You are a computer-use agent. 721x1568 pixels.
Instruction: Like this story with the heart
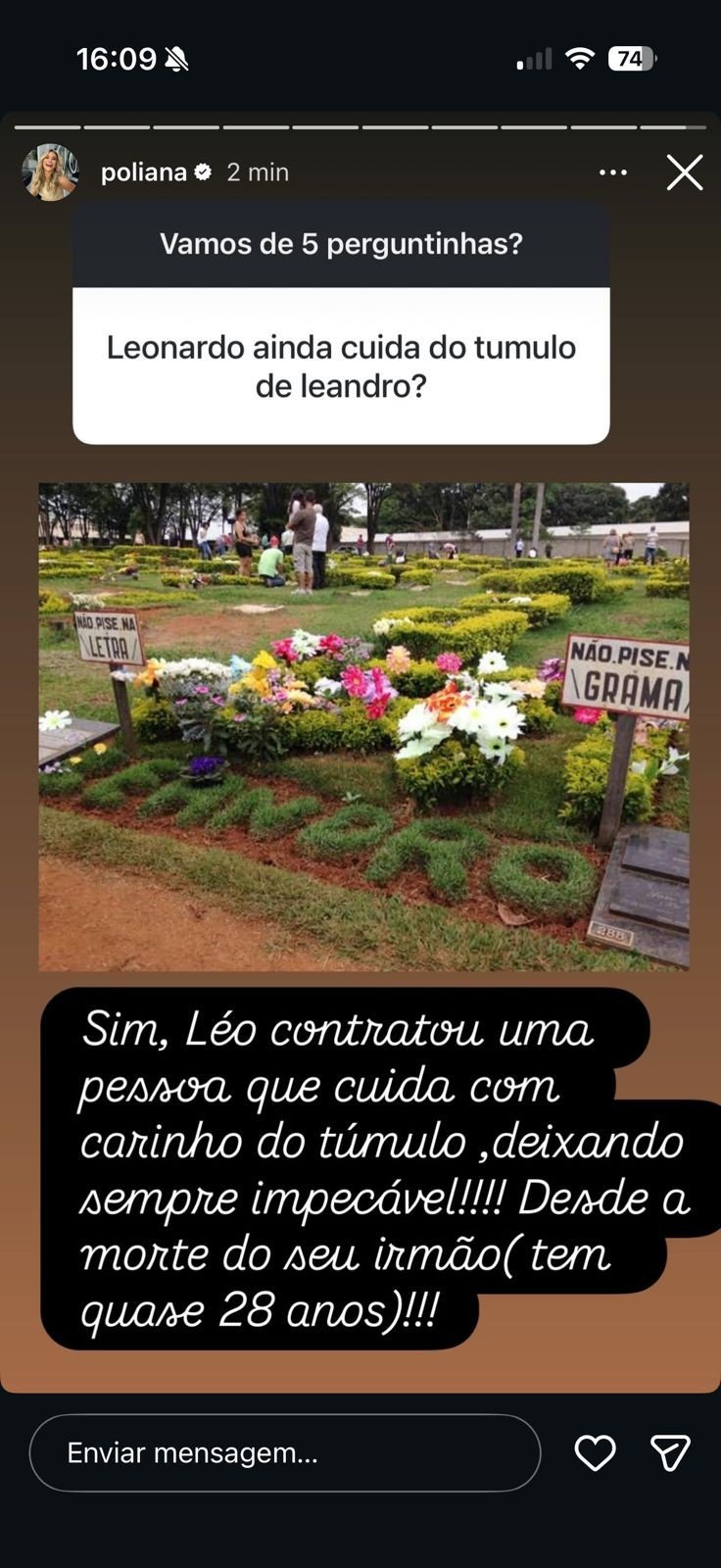(x=595, y=1452)
